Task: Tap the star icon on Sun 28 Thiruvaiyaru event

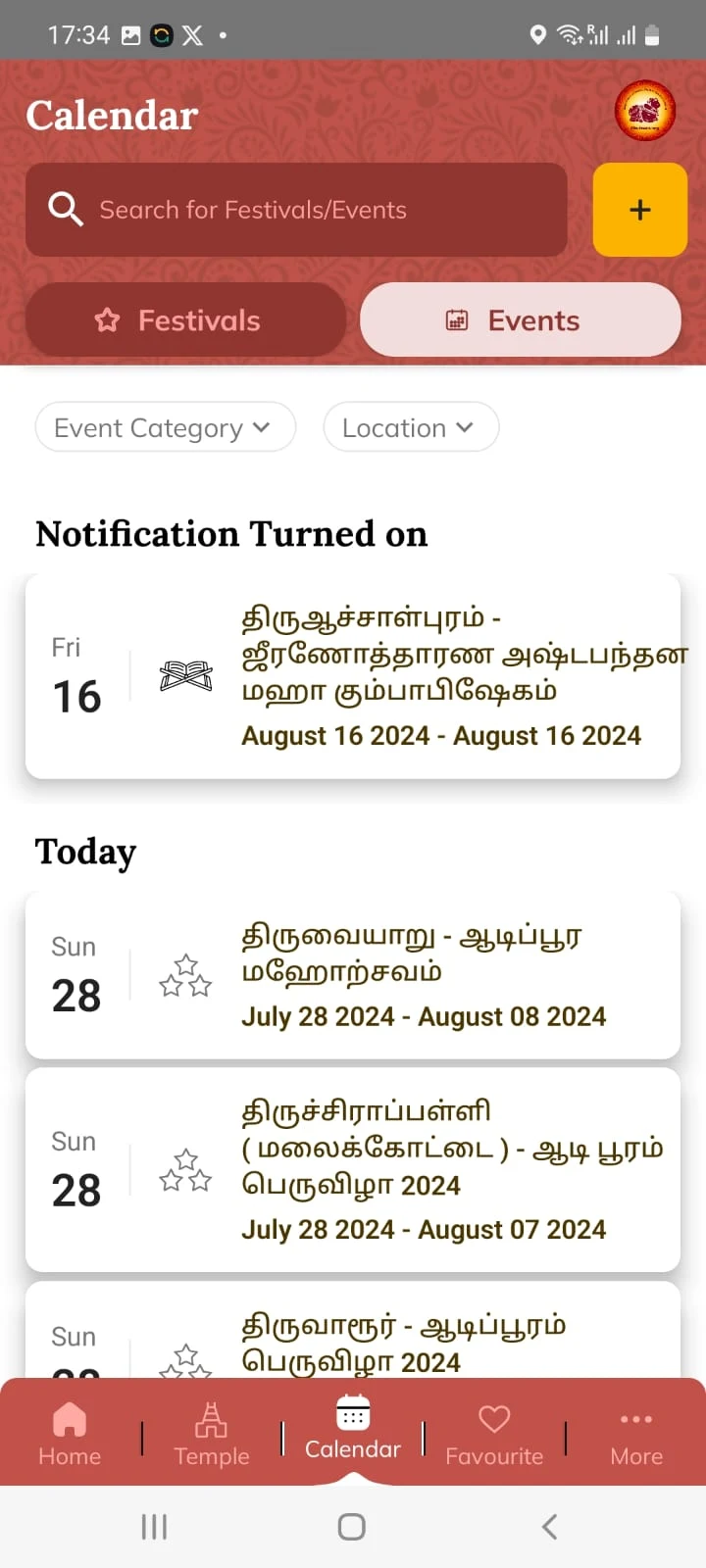Action: pyautogui.click(x=184, y=975)
